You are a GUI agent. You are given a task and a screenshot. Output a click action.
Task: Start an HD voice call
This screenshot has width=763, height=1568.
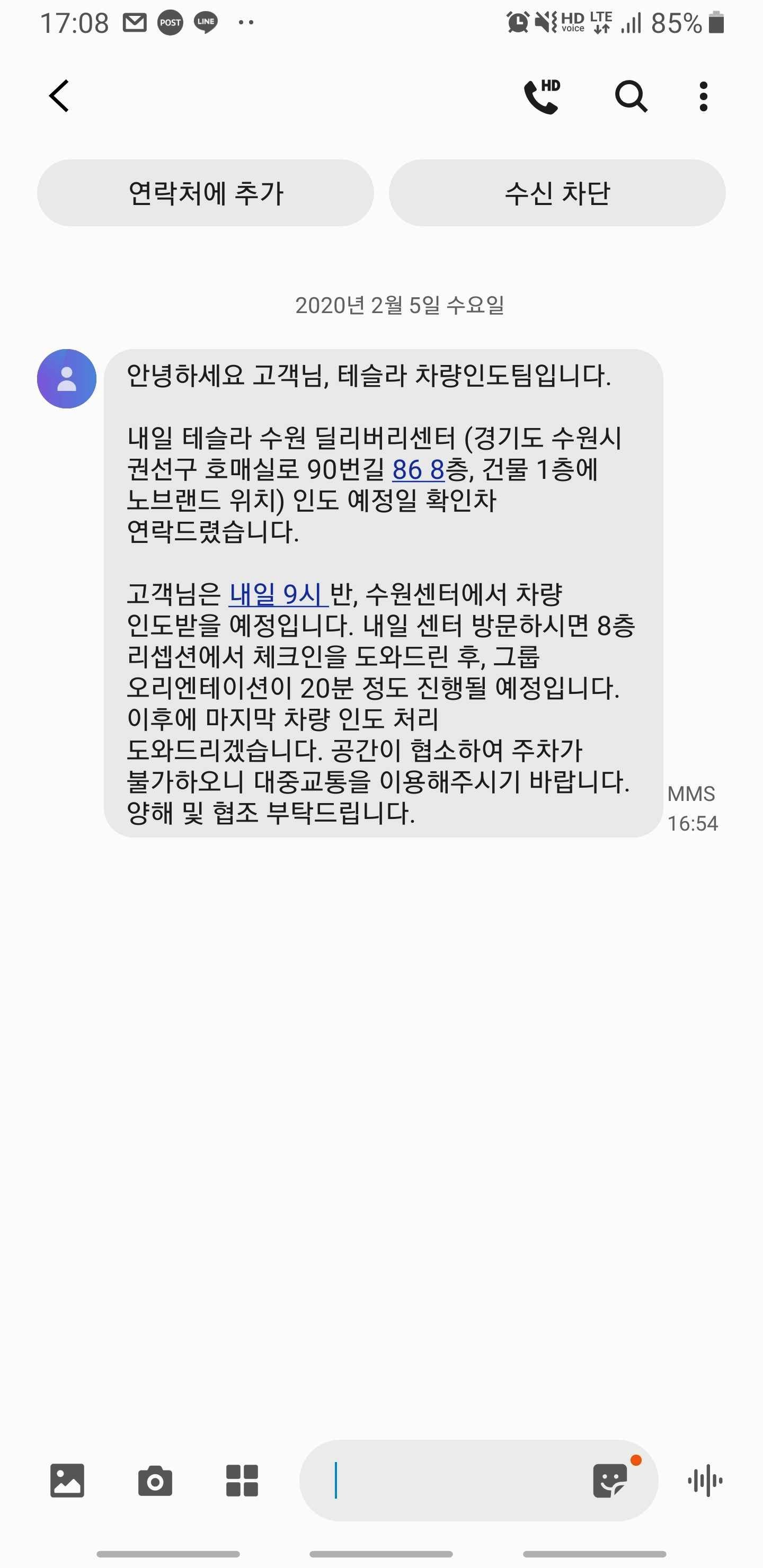(542, 96)
